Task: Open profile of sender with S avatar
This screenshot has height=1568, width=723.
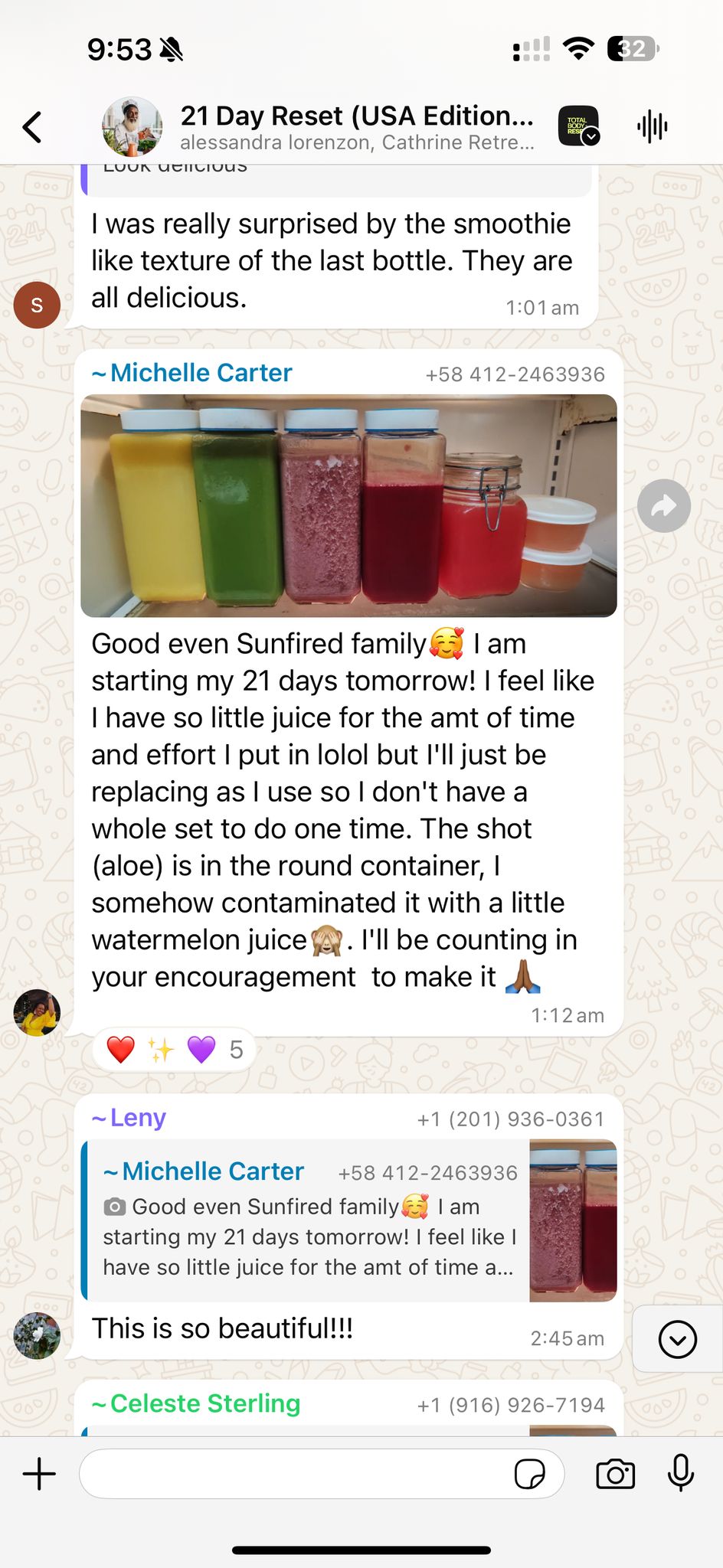Action: pyautogui.click(x=37, y=305)
